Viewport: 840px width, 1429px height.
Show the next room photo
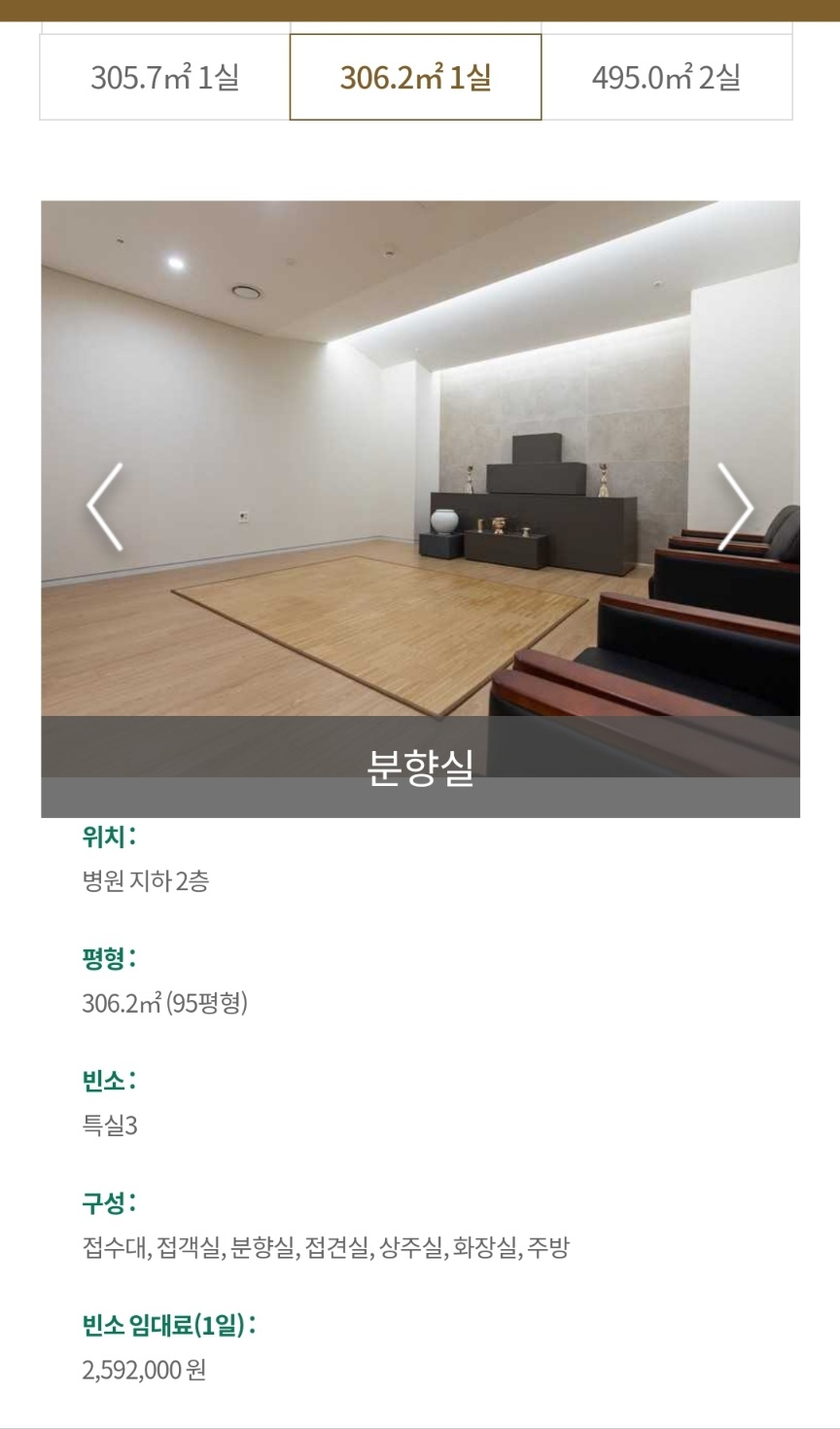(x=735, y=507)
